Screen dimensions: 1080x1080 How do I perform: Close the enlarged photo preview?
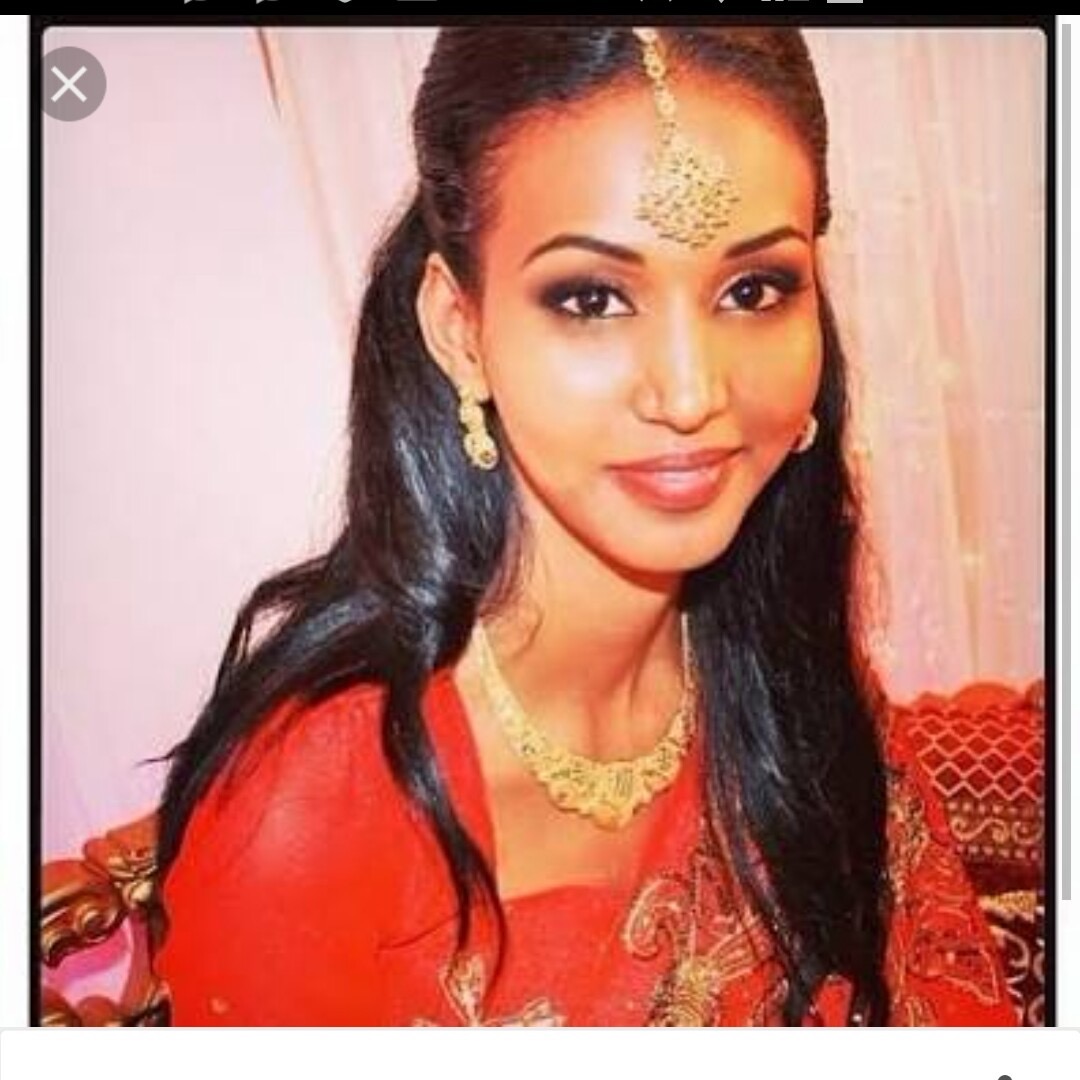pos(69,84)
